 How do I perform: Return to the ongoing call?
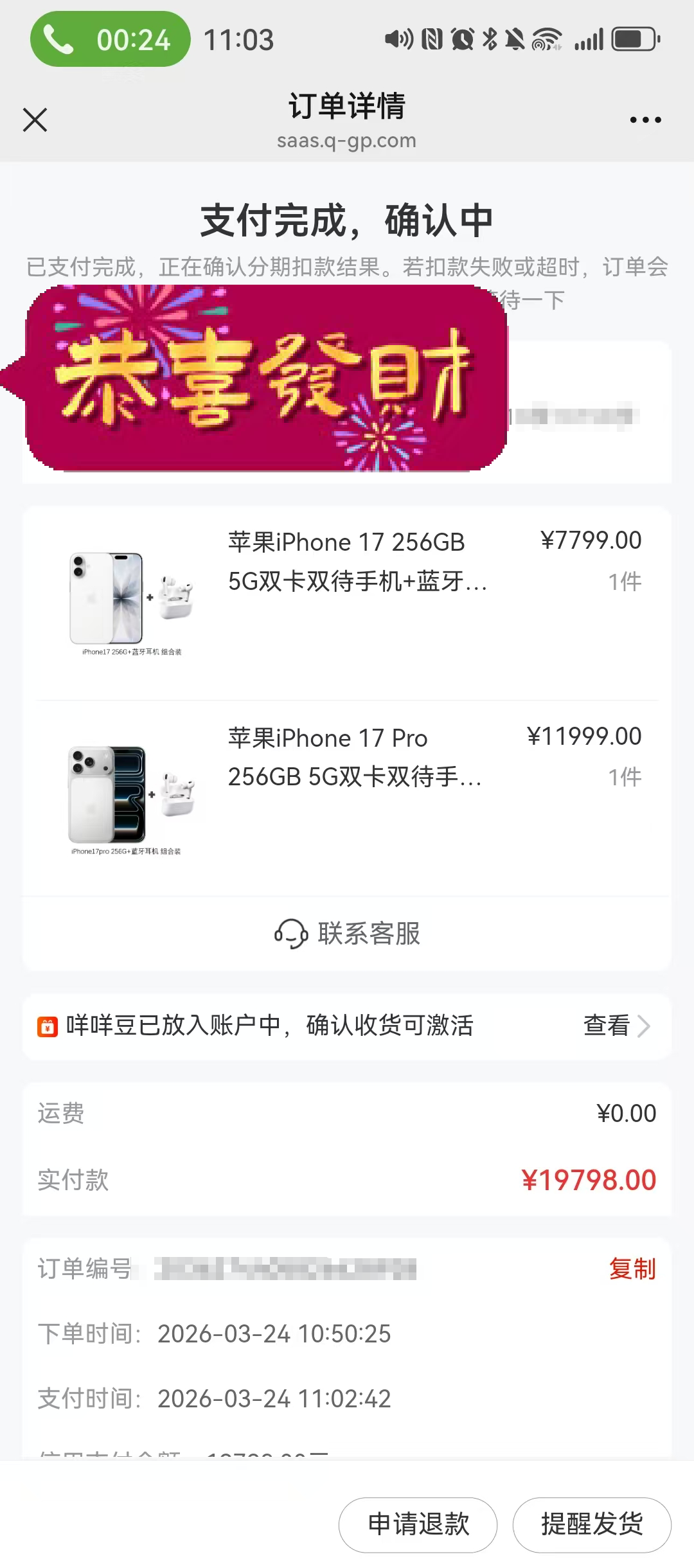coord(110,39)
